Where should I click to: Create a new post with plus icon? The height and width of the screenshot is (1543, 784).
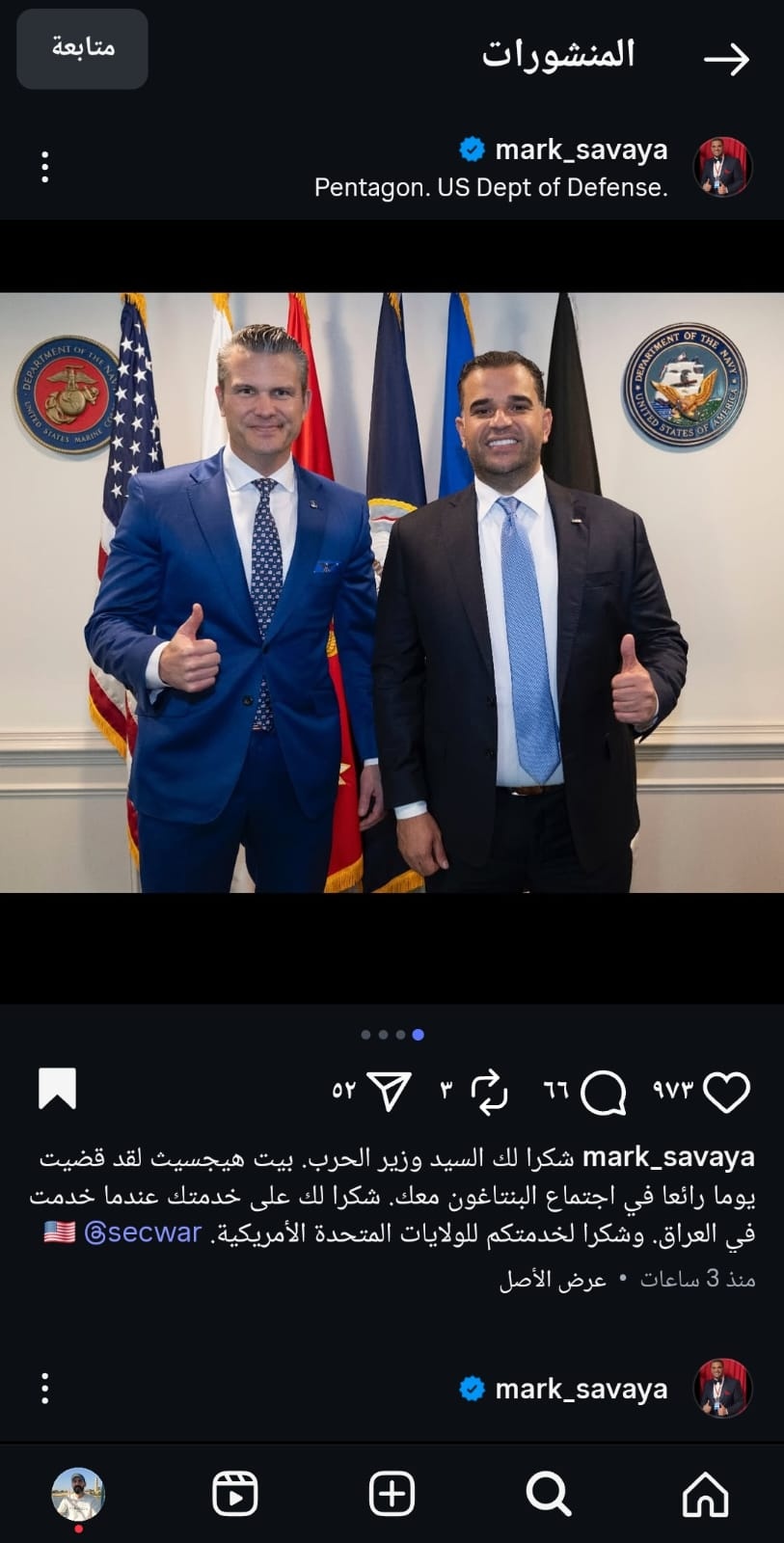point(392,1494)
